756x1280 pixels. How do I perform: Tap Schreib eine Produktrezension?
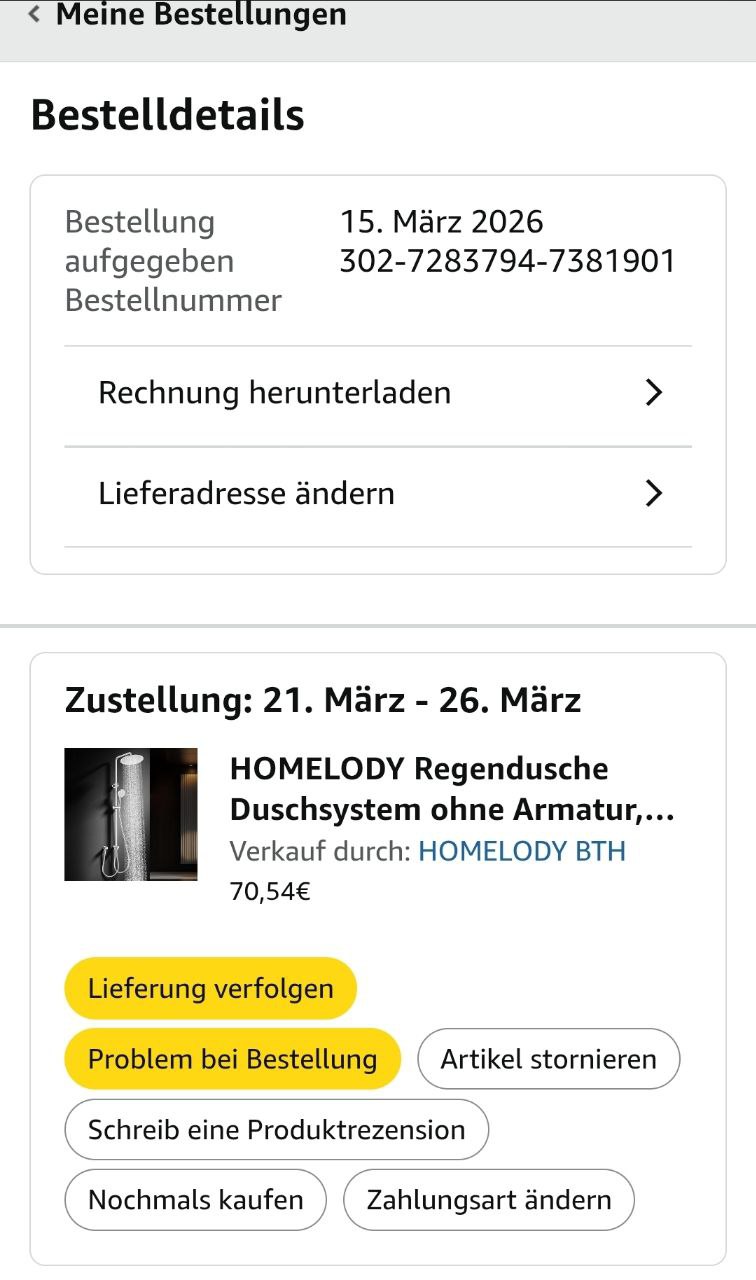tap(276, 1130)
